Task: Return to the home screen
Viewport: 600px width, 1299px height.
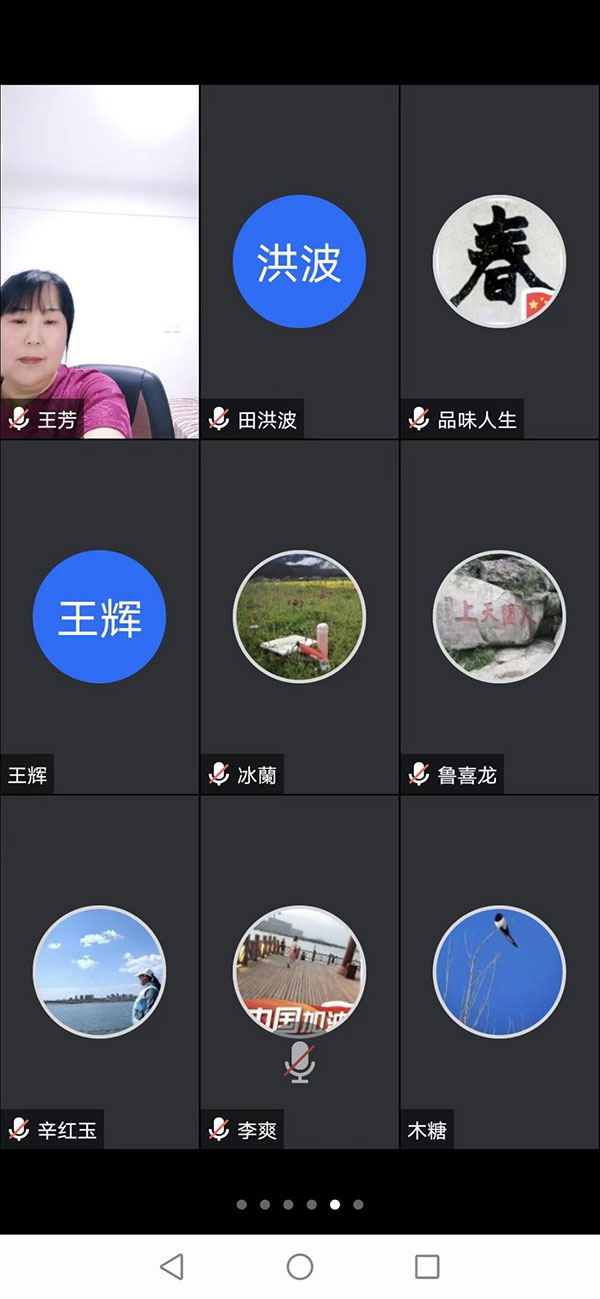Action: pyautogui.click(x=300, y=1267)
